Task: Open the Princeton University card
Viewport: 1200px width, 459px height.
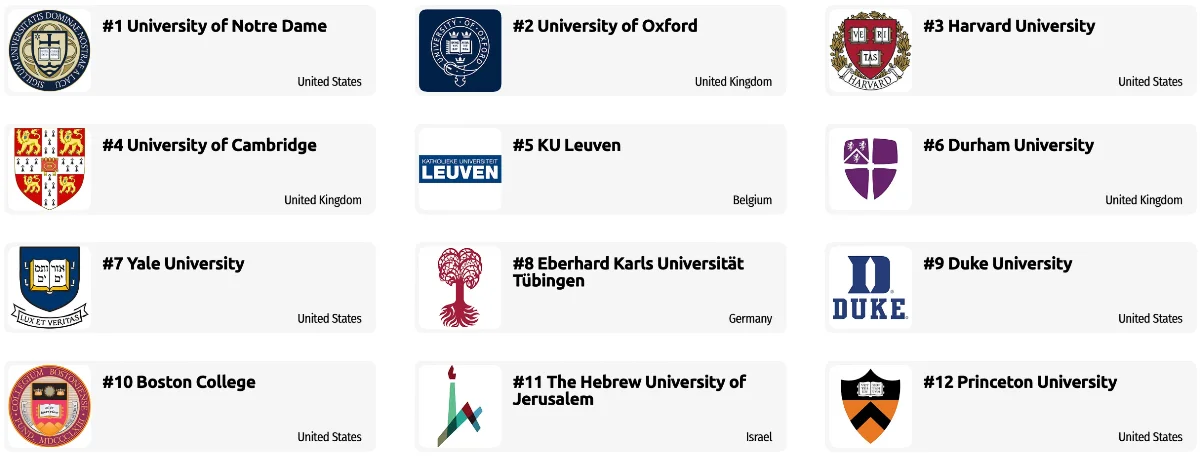Action: pos(1019,383)
